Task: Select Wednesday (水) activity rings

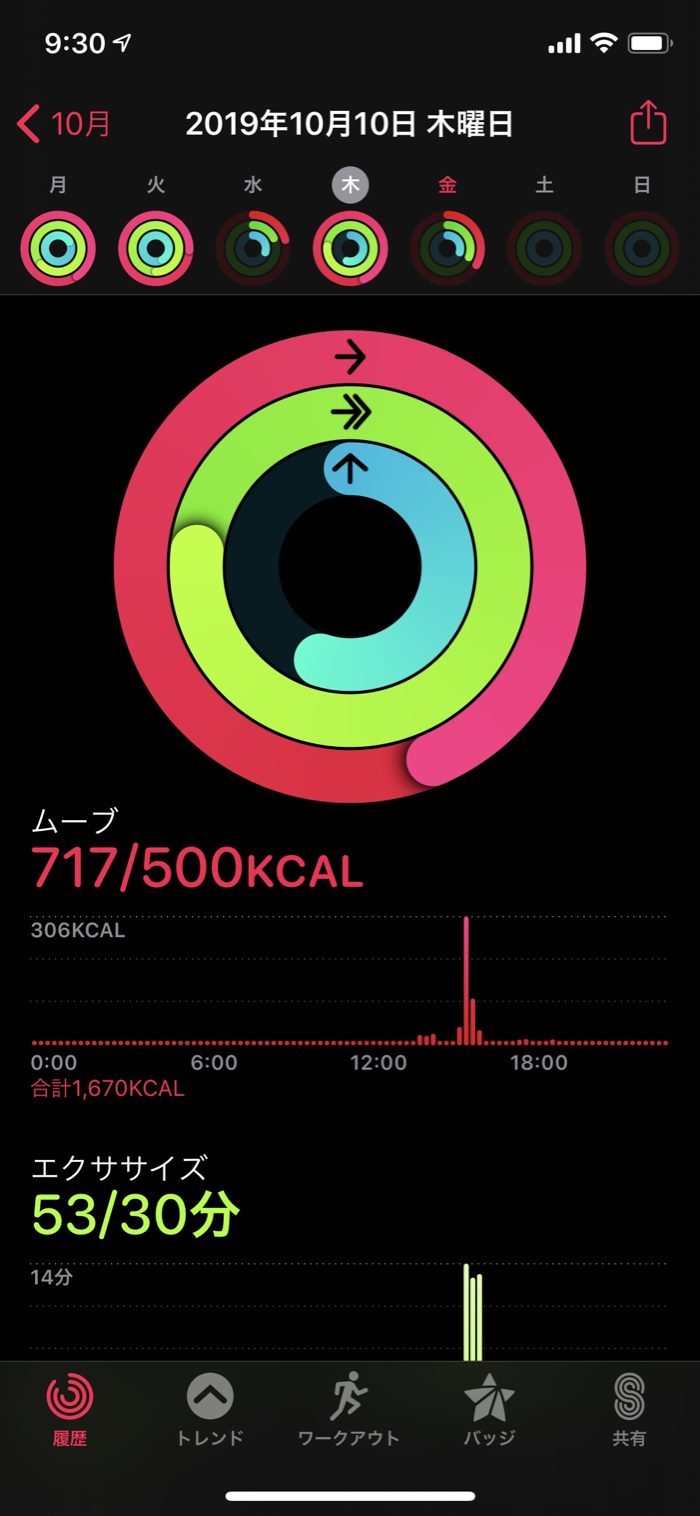Action: (253, 248)
